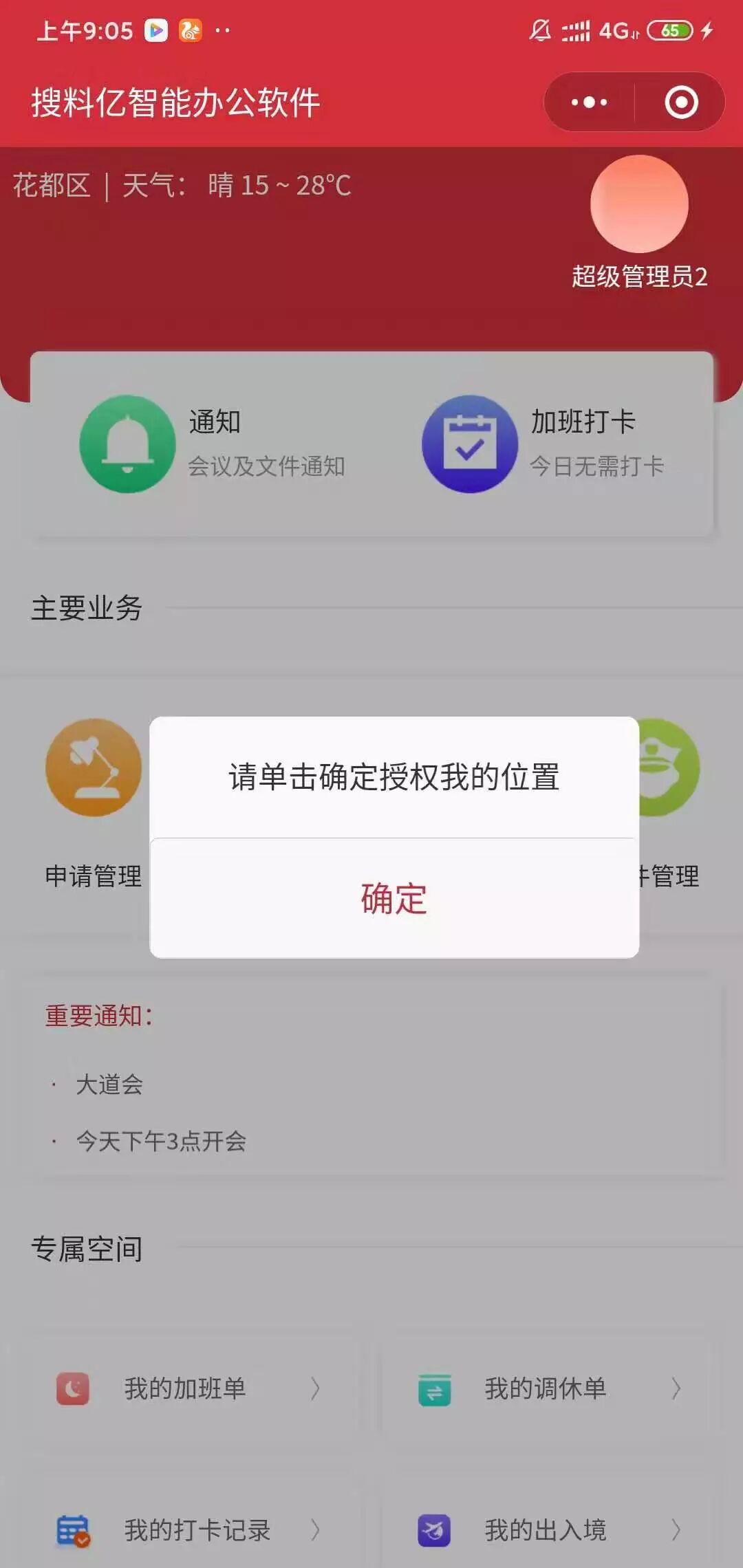
Task: Open 我的加班单 row
Action: click(x=186, y=1389)
